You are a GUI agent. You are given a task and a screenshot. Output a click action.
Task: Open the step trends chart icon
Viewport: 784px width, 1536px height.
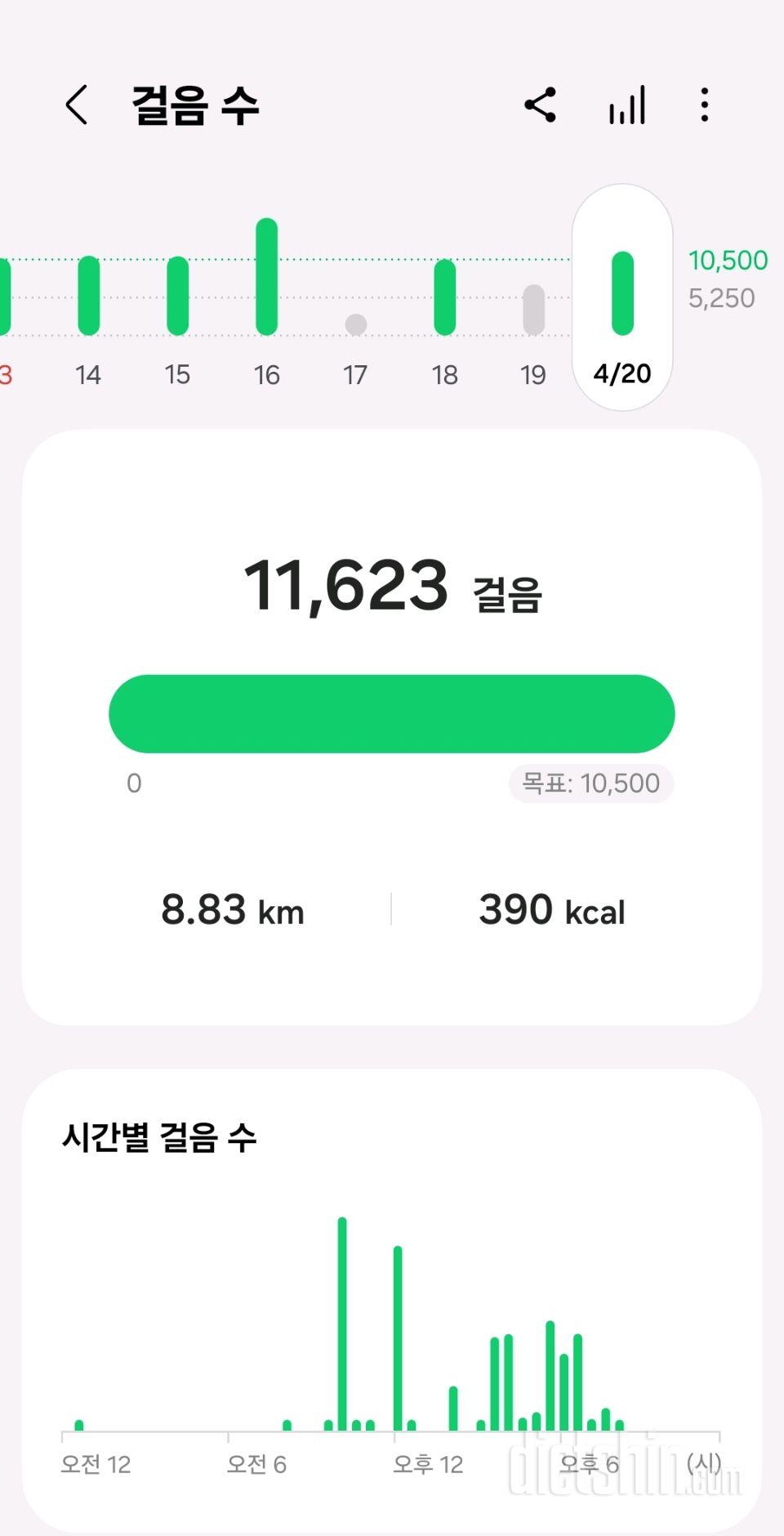tap(627, 105)
